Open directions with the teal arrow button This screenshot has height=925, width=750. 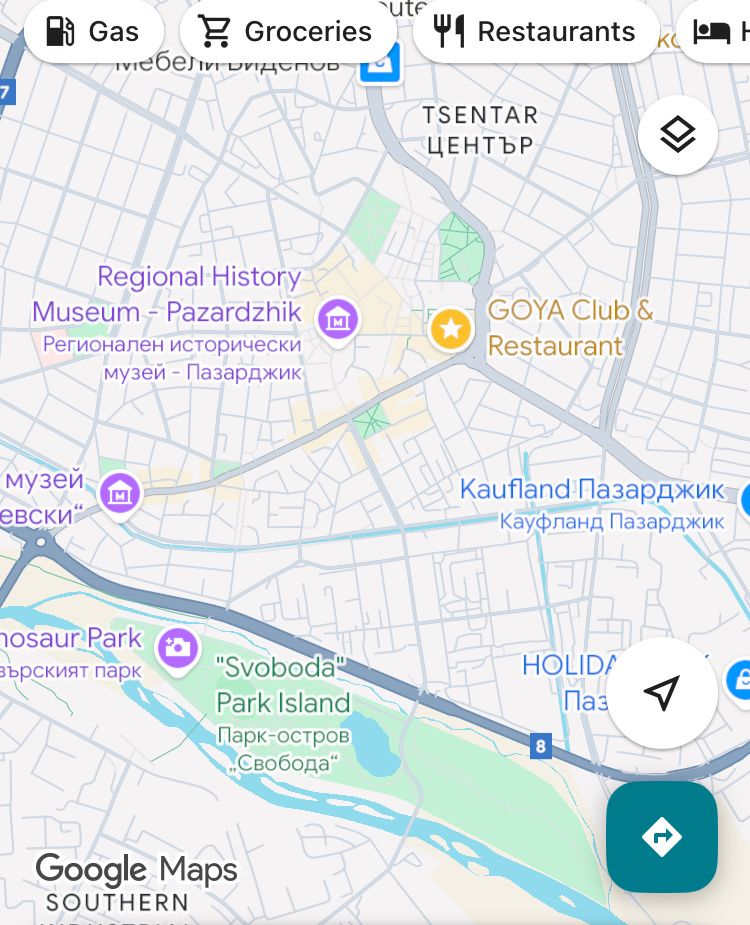[x=662, y=836]
